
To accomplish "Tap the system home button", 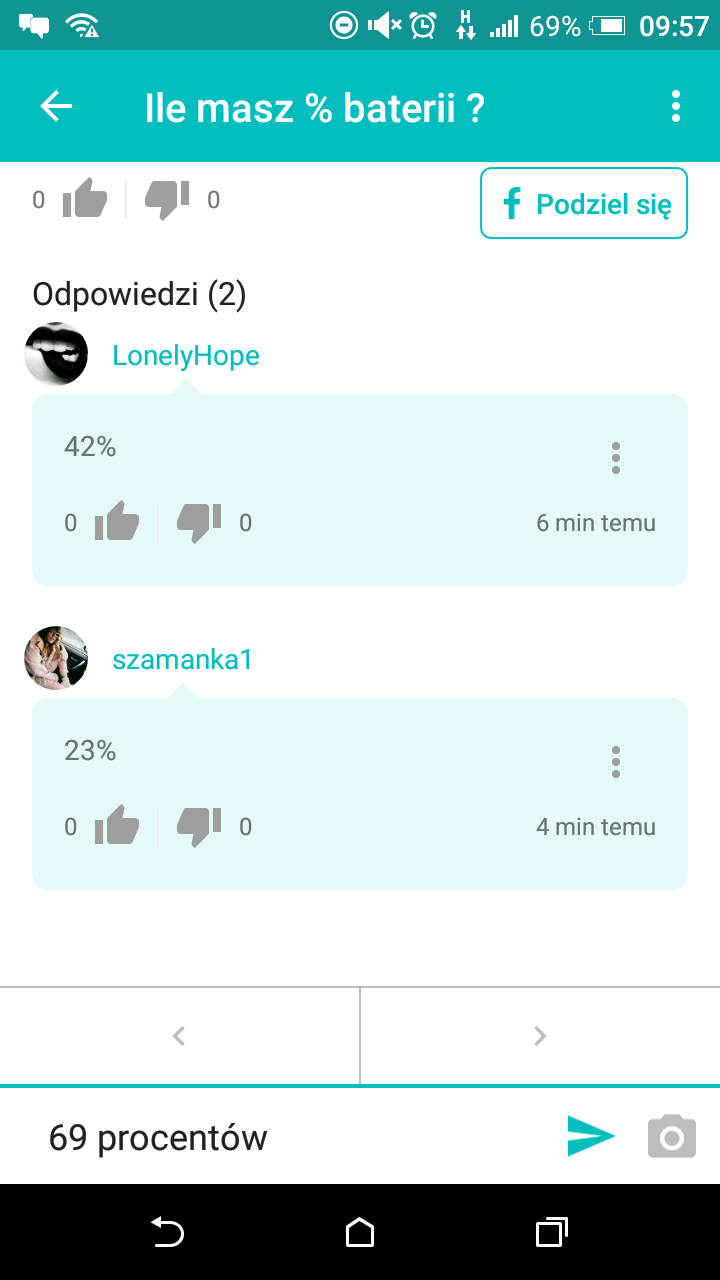I will (x=360, y=1233).
